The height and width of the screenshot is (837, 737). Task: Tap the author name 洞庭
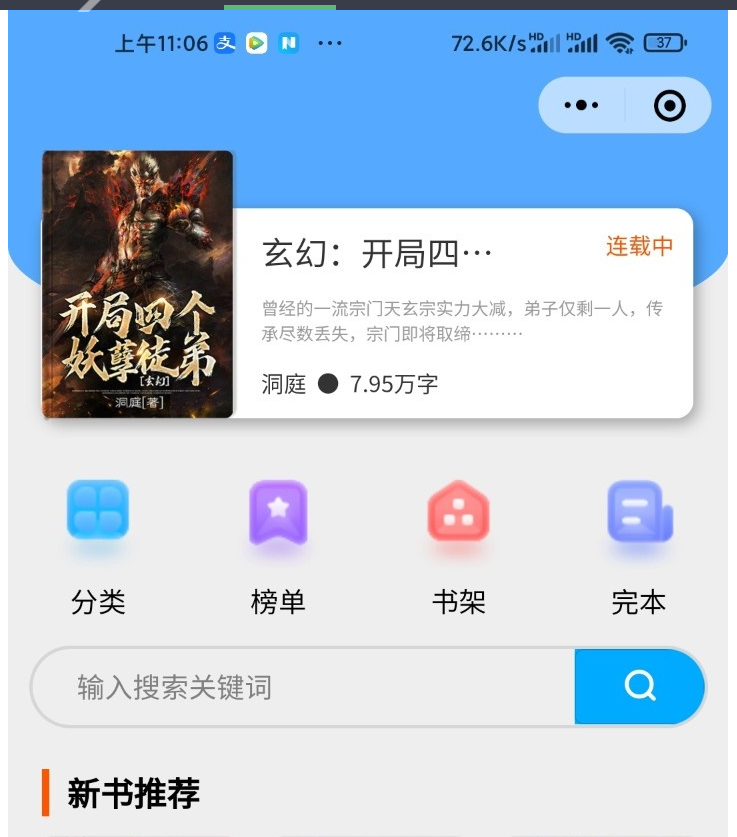(281, 383)
